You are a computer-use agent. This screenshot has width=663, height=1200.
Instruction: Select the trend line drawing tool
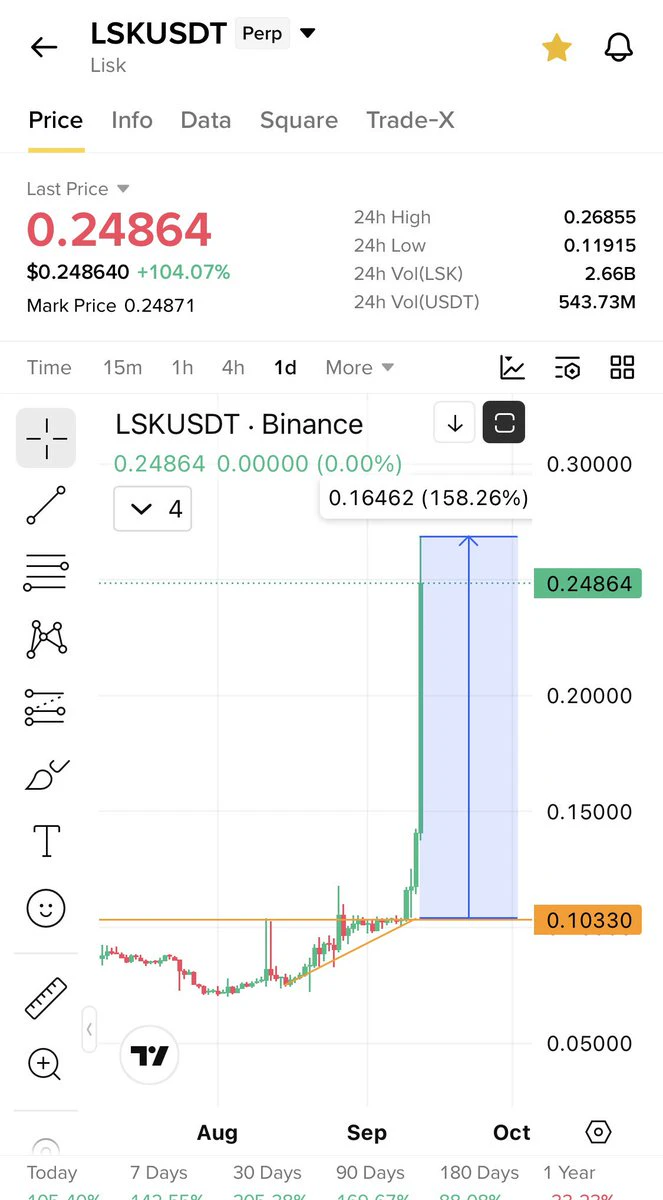(46, 505)
